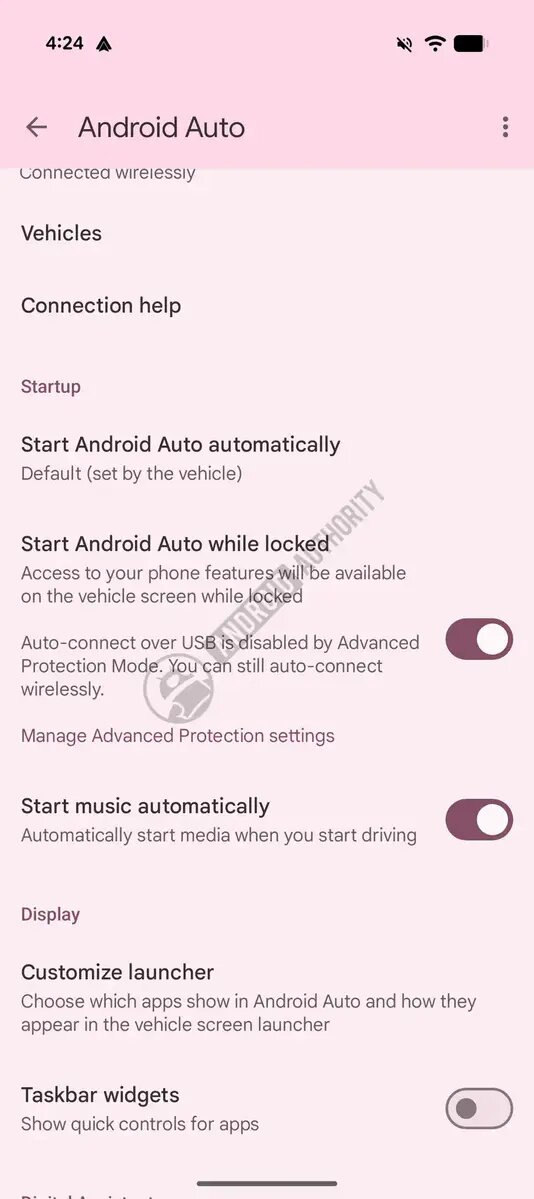Open the three-dot overflow menu
Viewport: 534px width, 1199px height.
click(x=505, y=127)
